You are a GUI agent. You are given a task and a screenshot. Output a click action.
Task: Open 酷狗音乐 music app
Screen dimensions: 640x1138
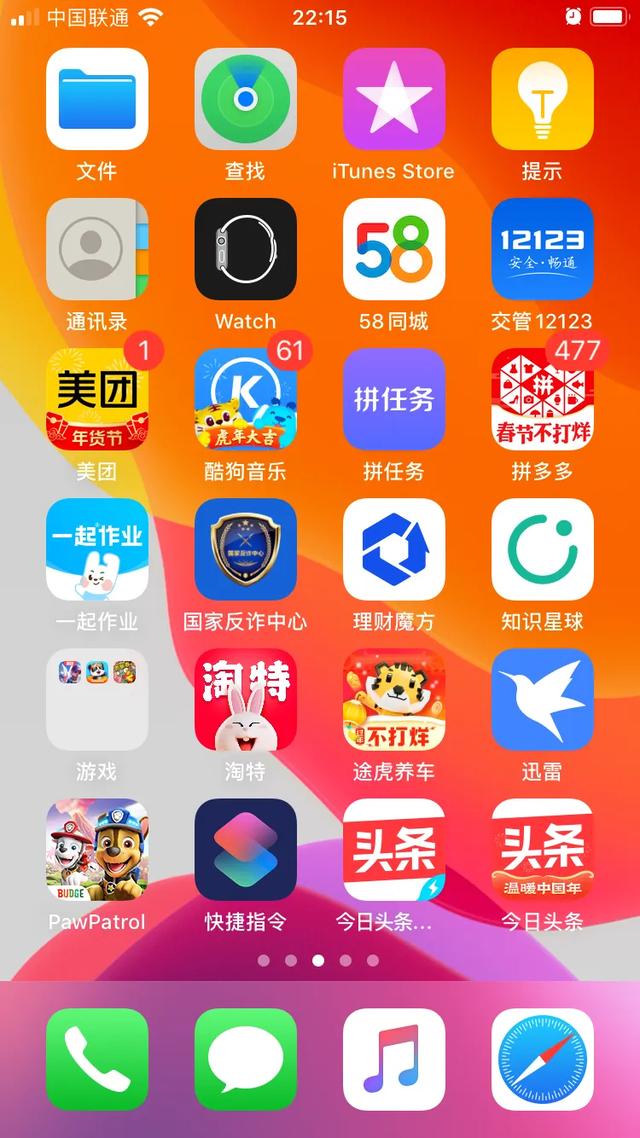[245, 399]
